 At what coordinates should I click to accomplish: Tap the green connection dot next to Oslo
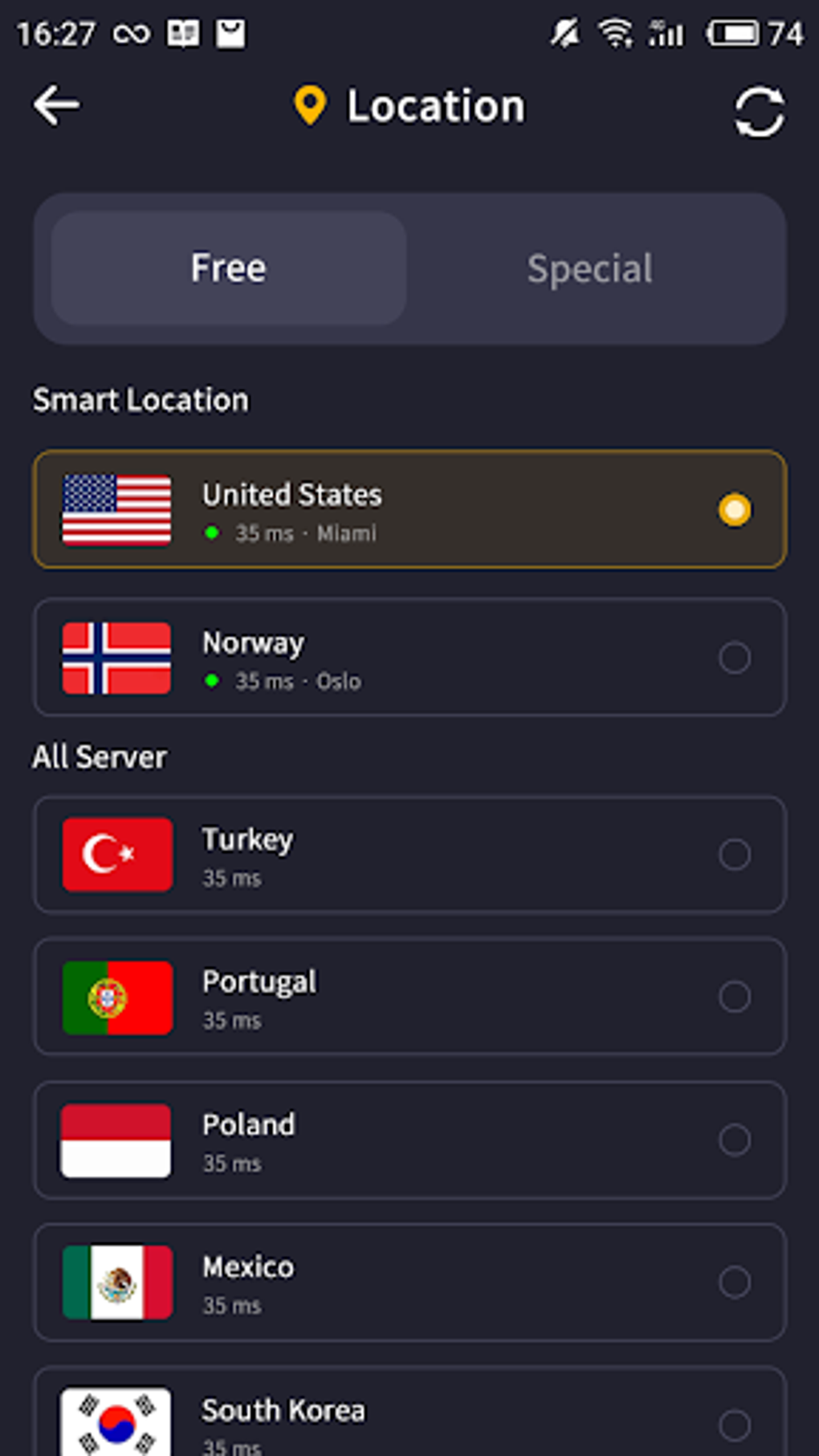[212, 680]
